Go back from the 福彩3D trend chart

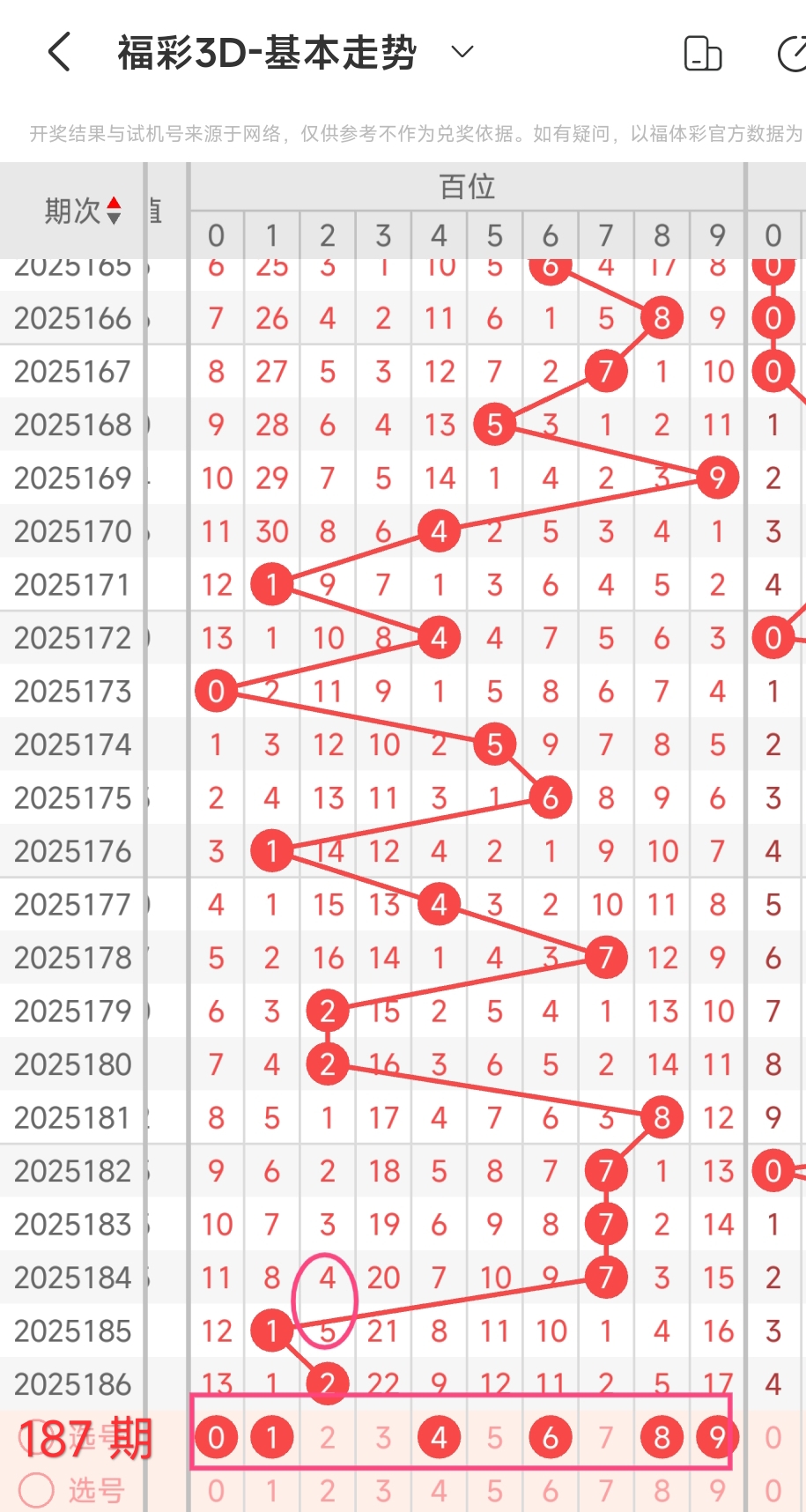(59, 53)
